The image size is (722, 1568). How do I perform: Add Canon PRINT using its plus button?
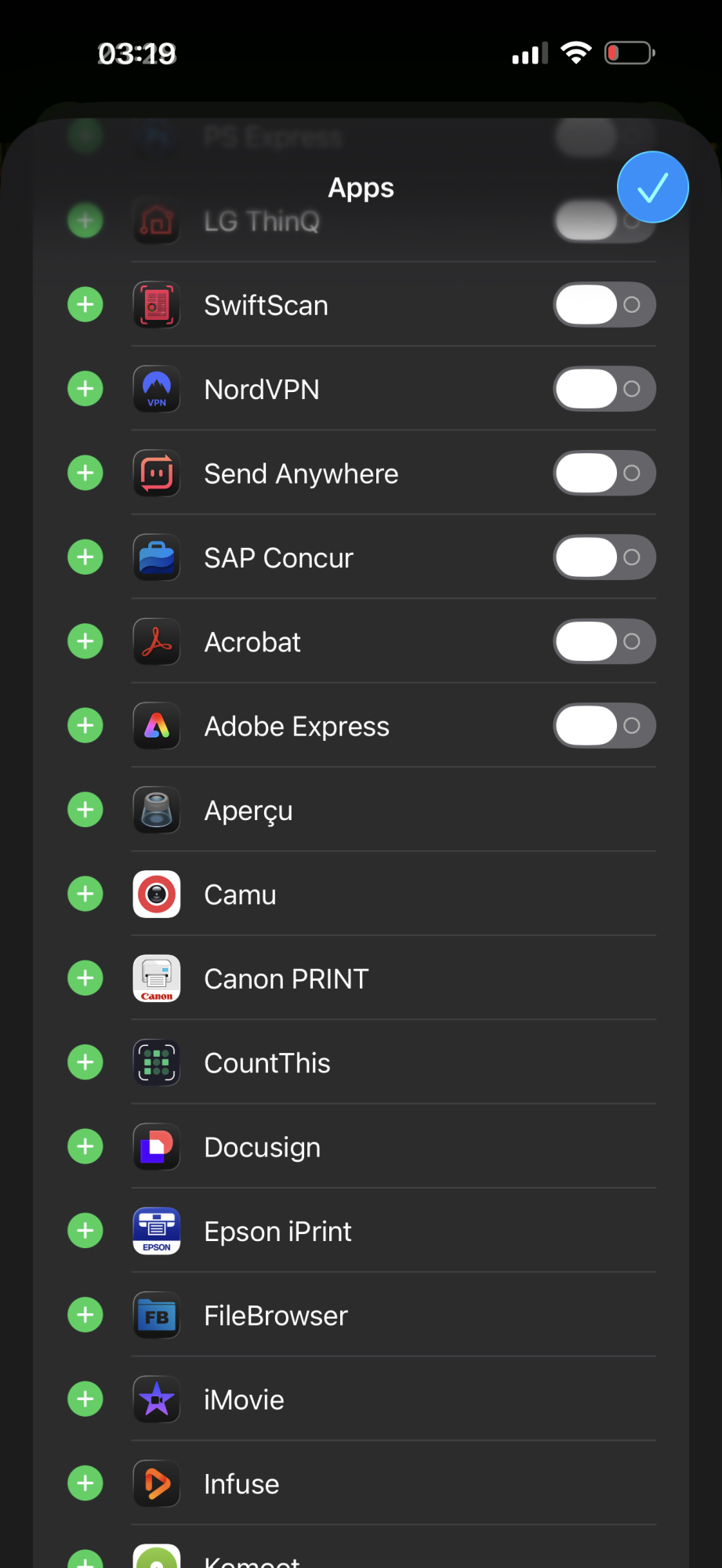pos(85,978)
